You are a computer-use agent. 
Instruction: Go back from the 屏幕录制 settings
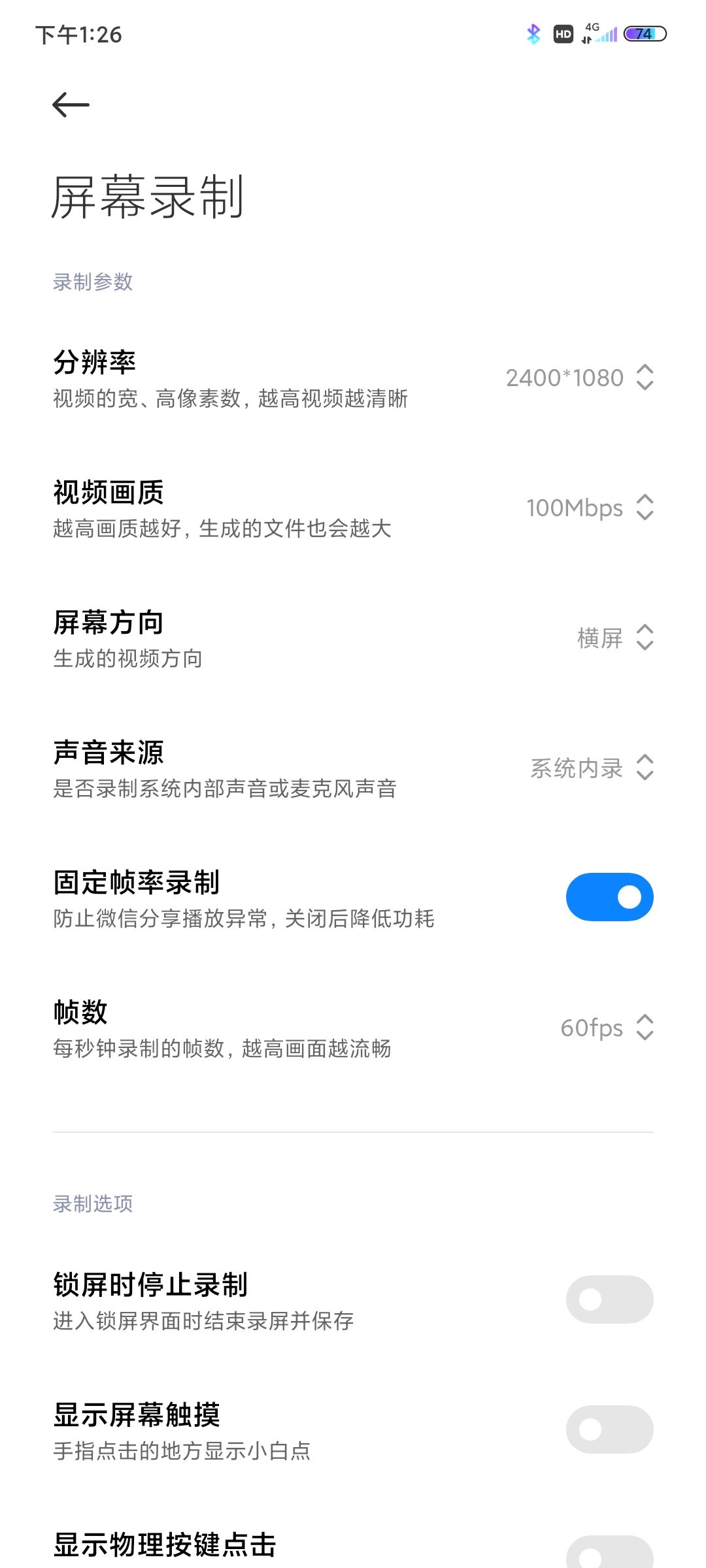71,105
